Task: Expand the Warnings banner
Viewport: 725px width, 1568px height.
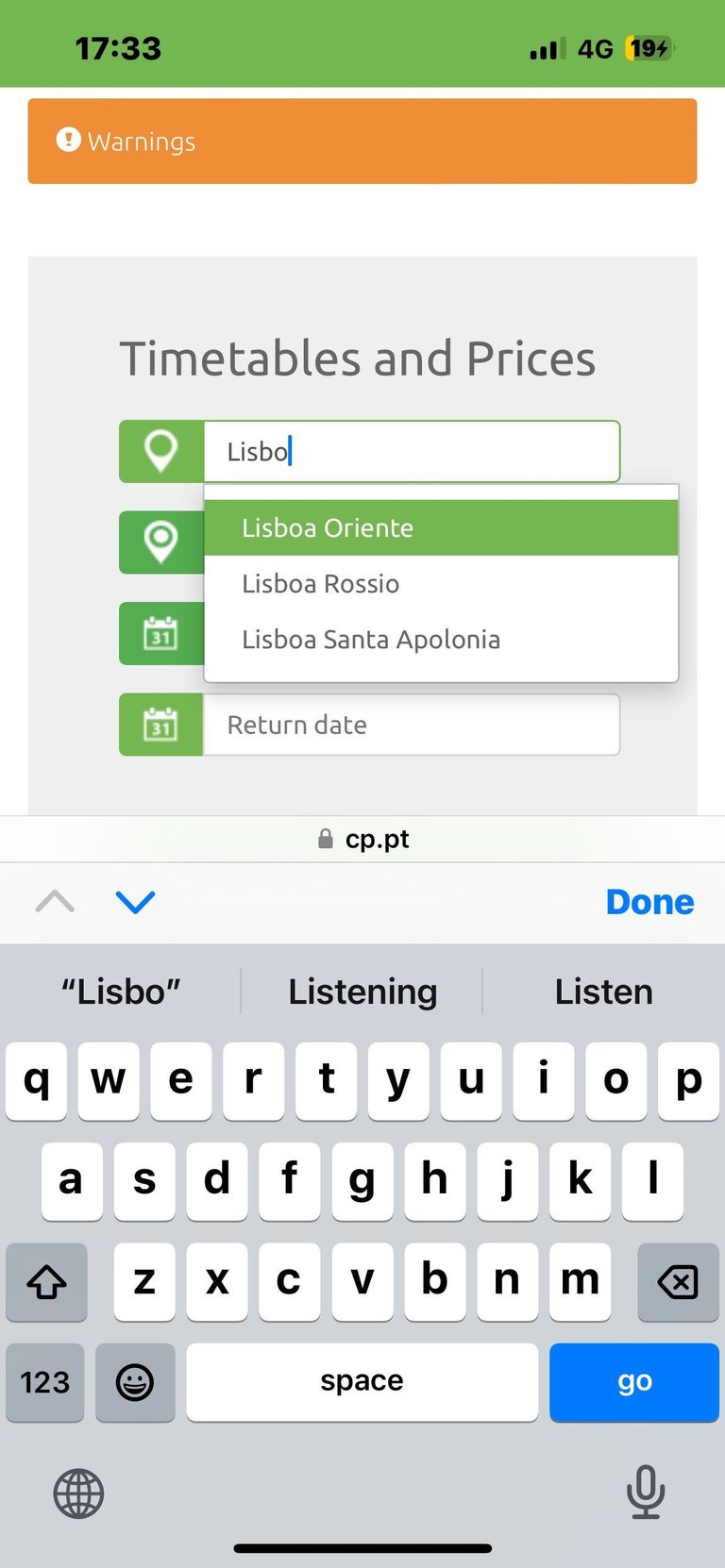Action: 362,141
